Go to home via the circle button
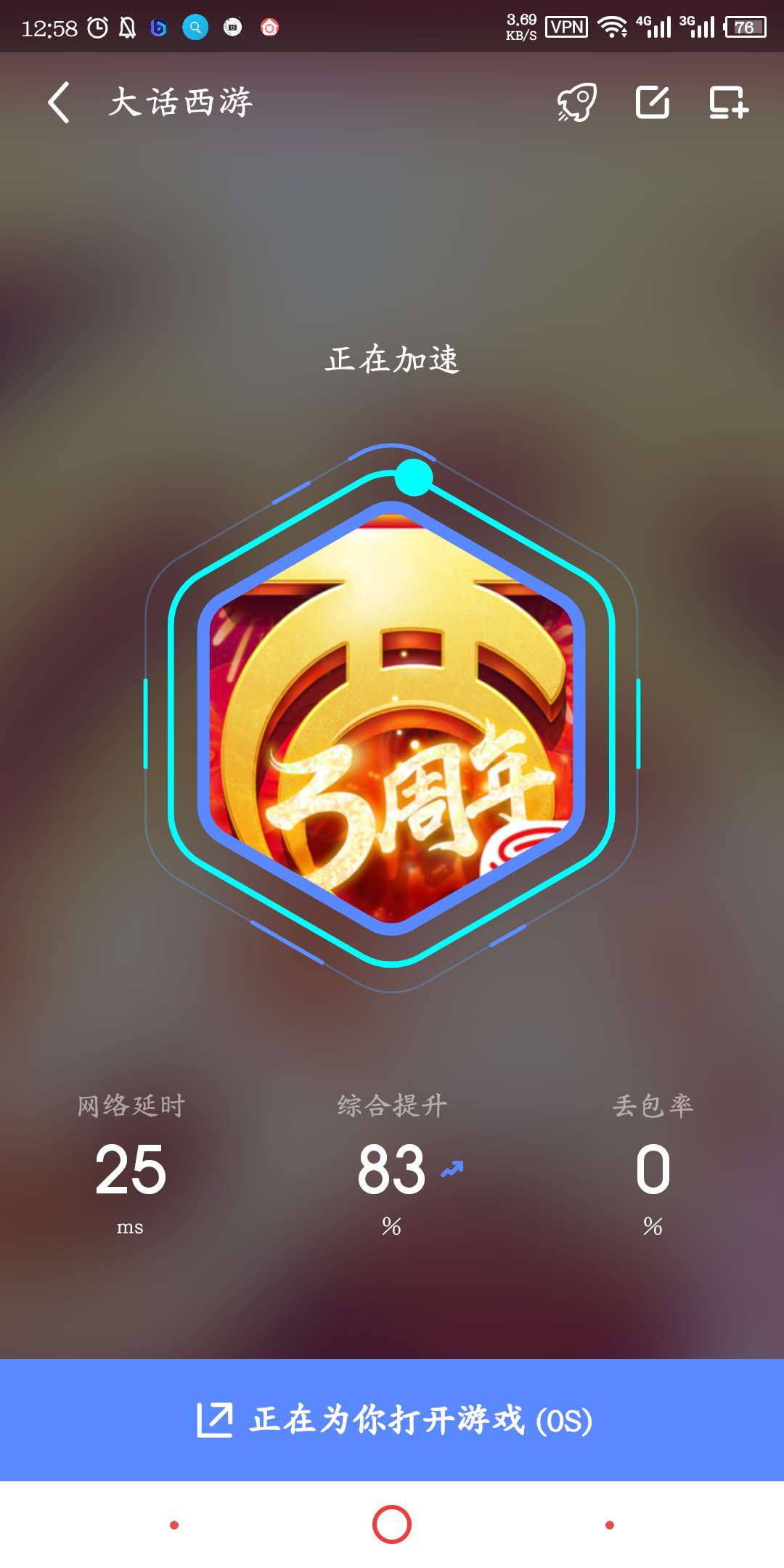Screen dimensions: 784x1568 click(392, 1524)
